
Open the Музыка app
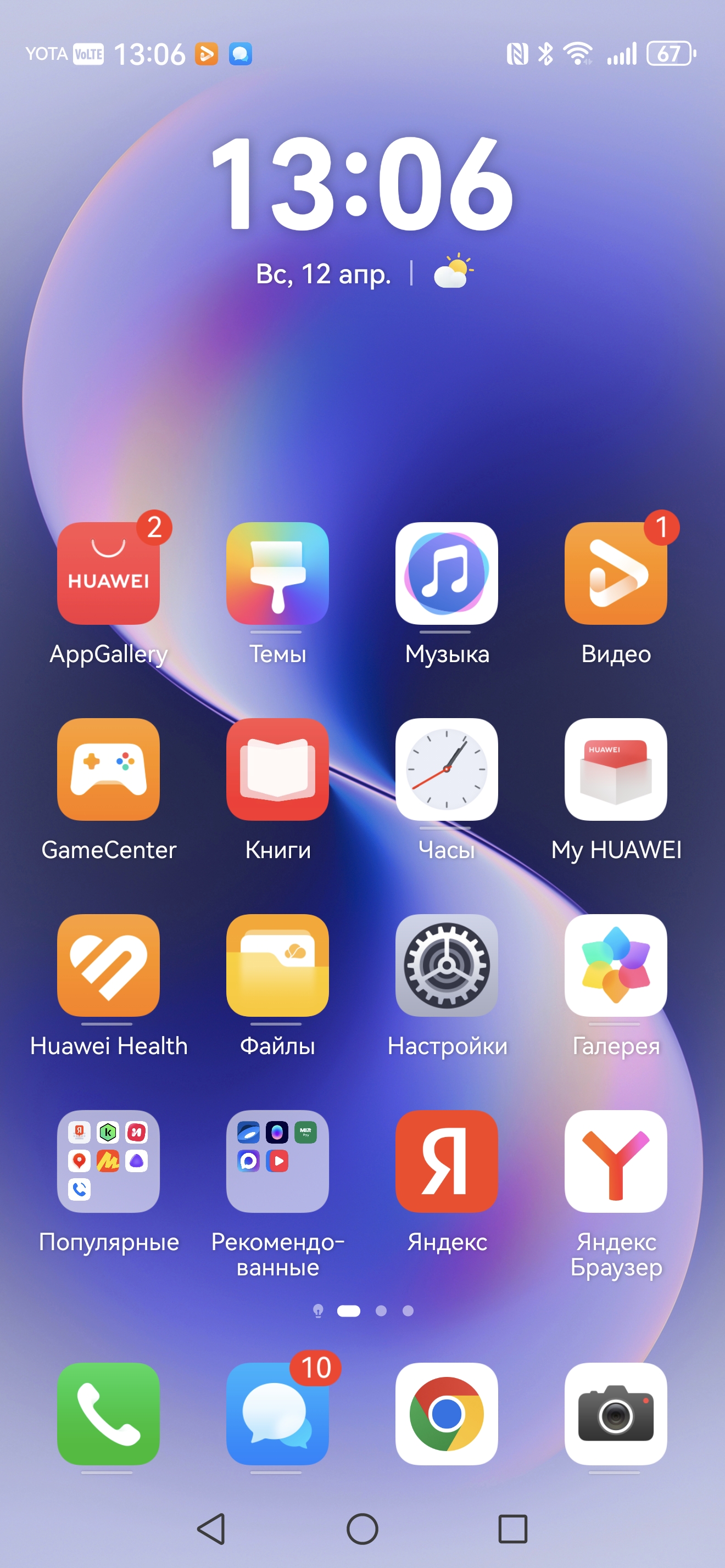446,573
